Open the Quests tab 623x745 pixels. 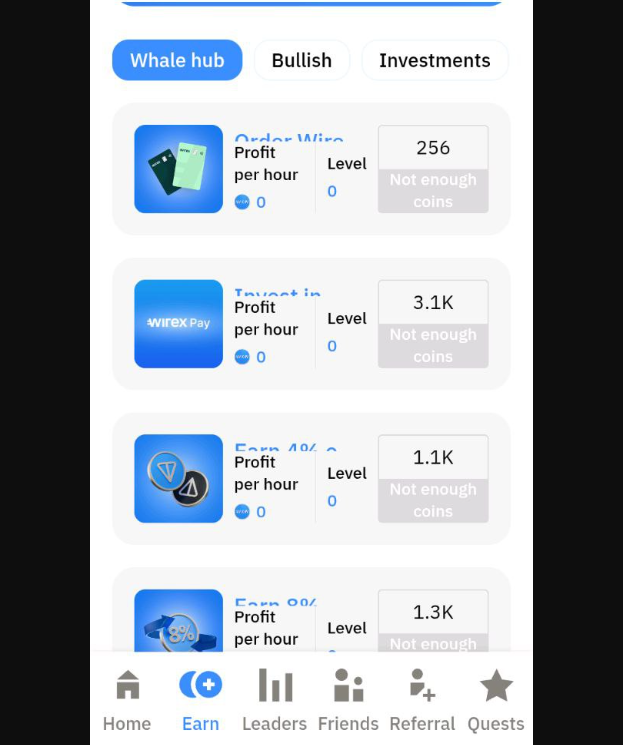[x=496, y=700]
